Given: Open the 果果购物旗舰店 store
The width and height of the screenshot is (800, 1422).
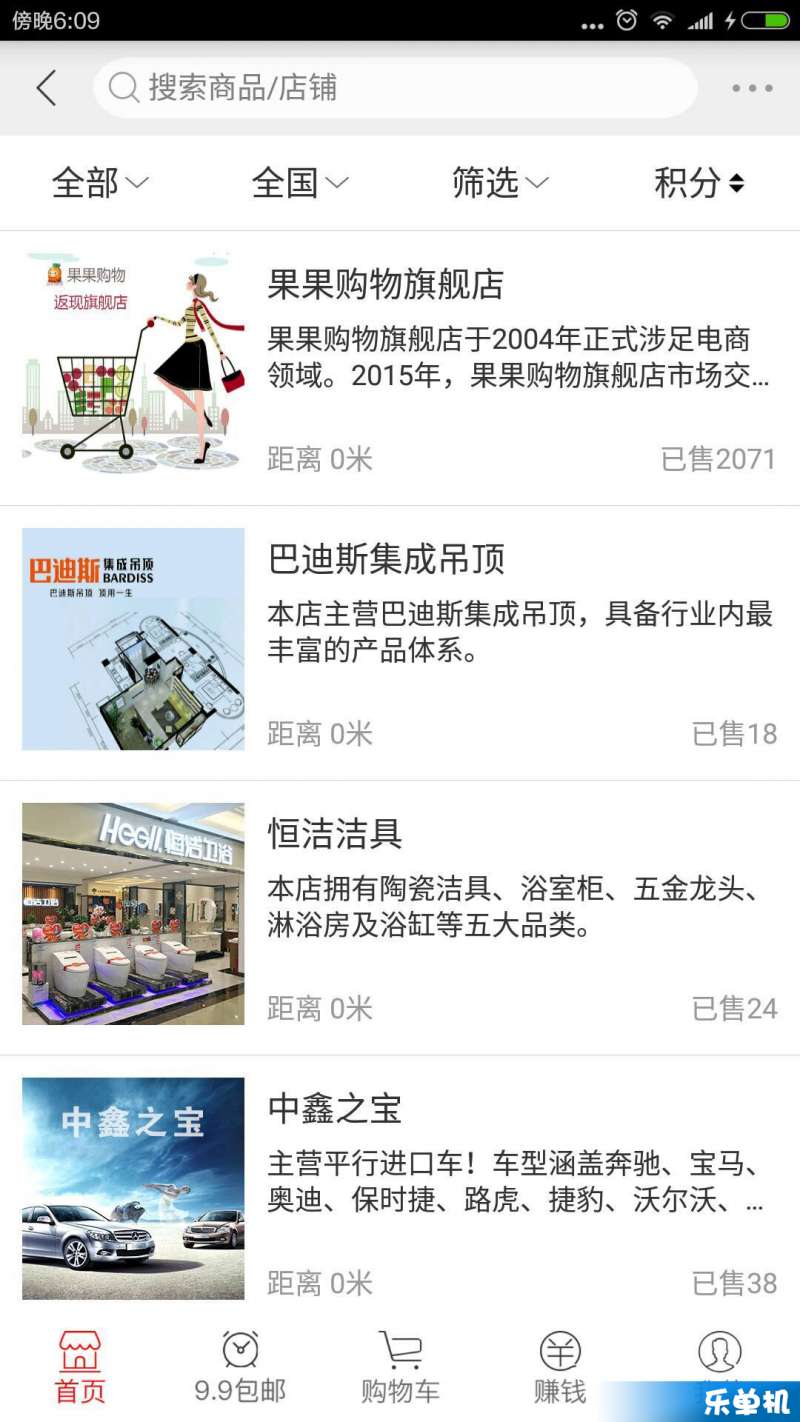Looking at the screenshot, I should (x=400, y=369).
